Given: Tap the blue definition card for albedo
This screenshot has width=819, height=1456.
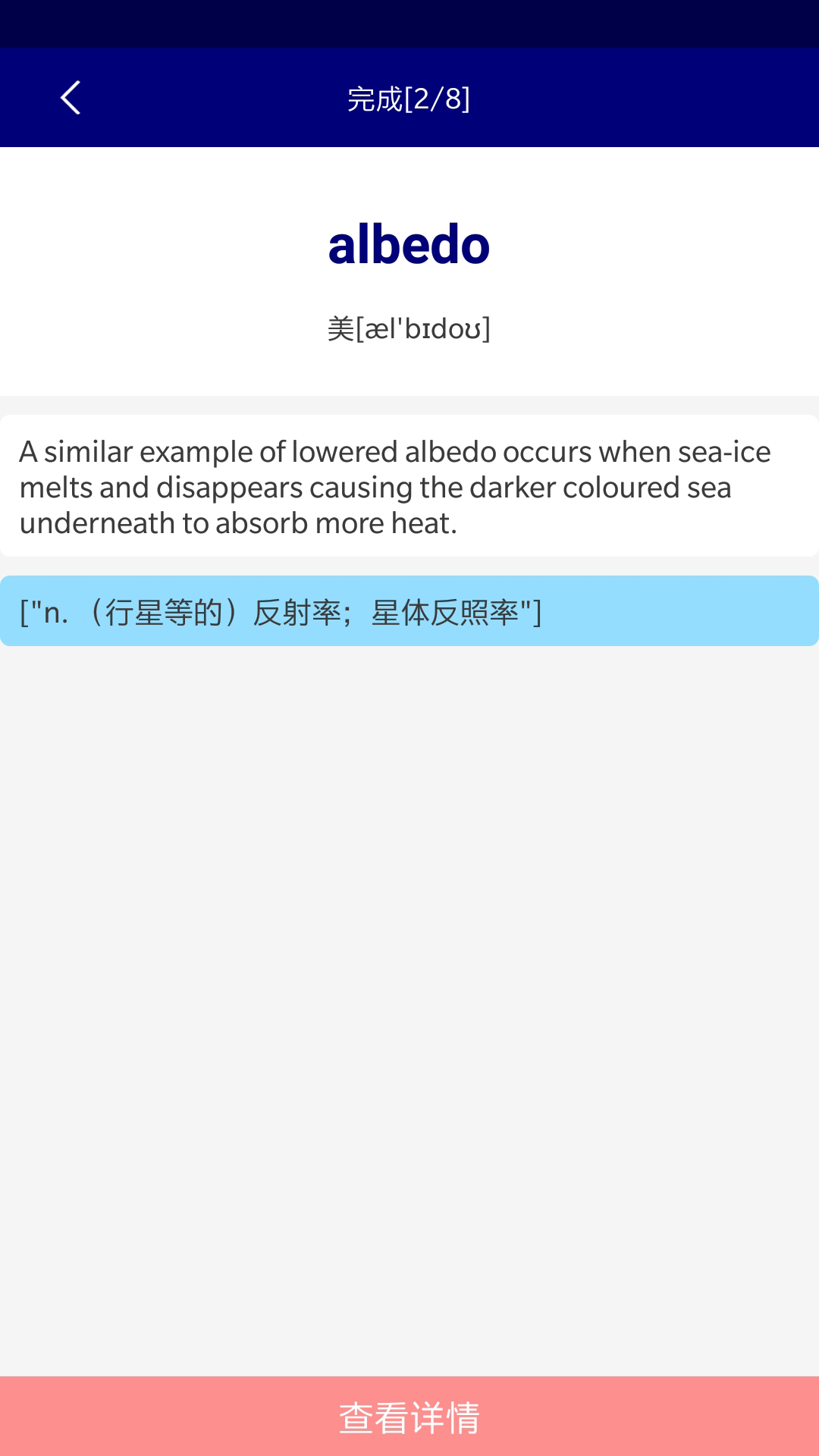Looking at the screenshot, I should (x=409, y=611).
